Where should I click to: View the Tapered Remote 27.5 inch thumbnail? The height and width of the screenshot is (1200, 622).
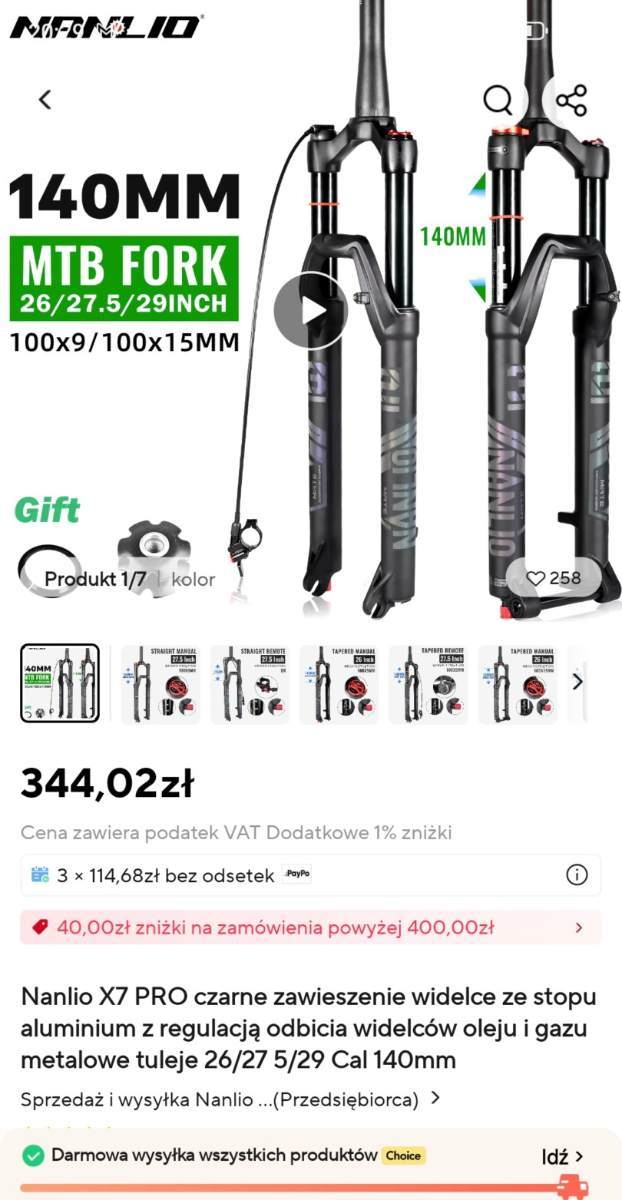tap(427, 684)
